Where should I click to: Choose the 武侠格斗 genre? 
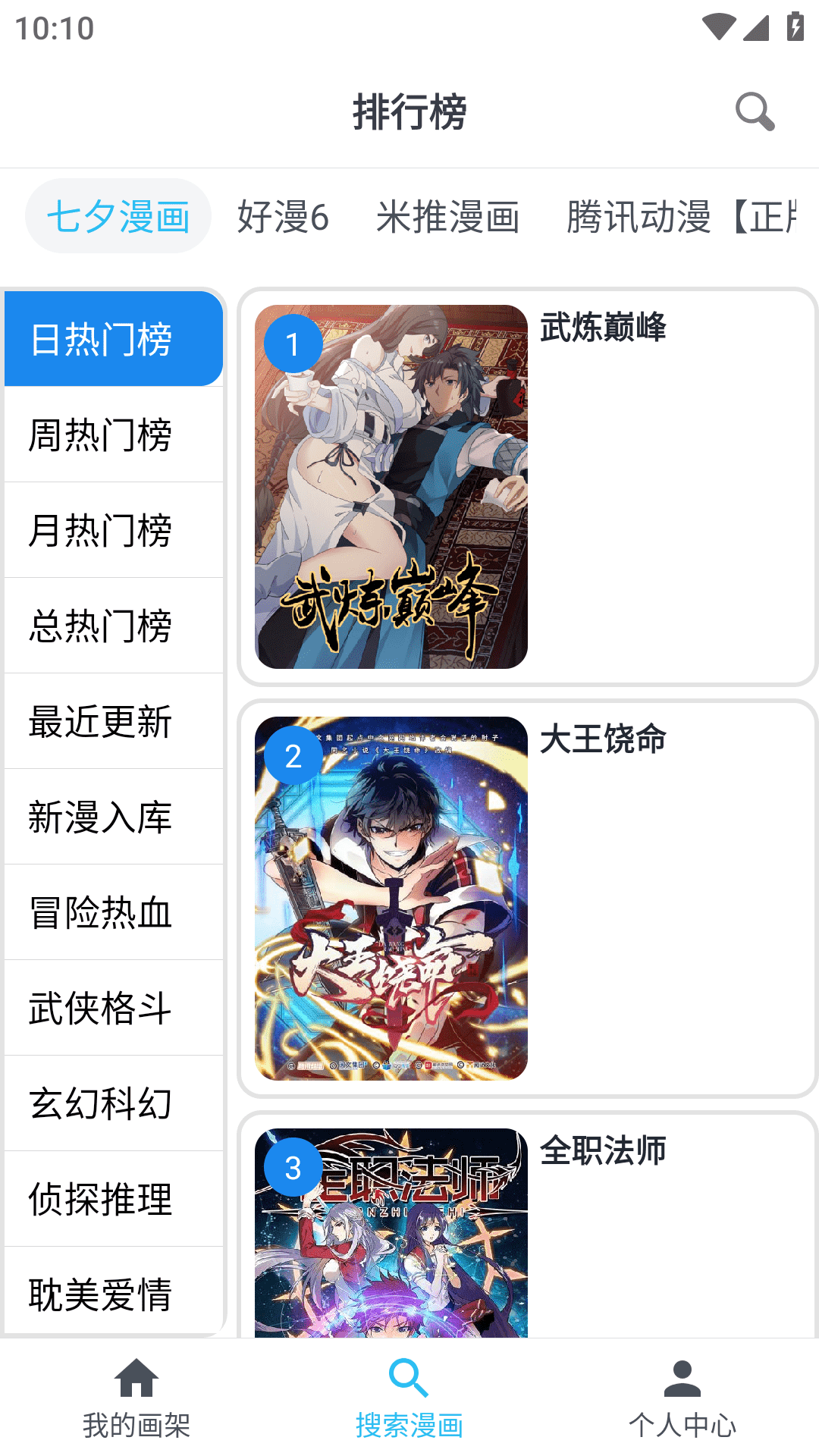(114, 1008)
